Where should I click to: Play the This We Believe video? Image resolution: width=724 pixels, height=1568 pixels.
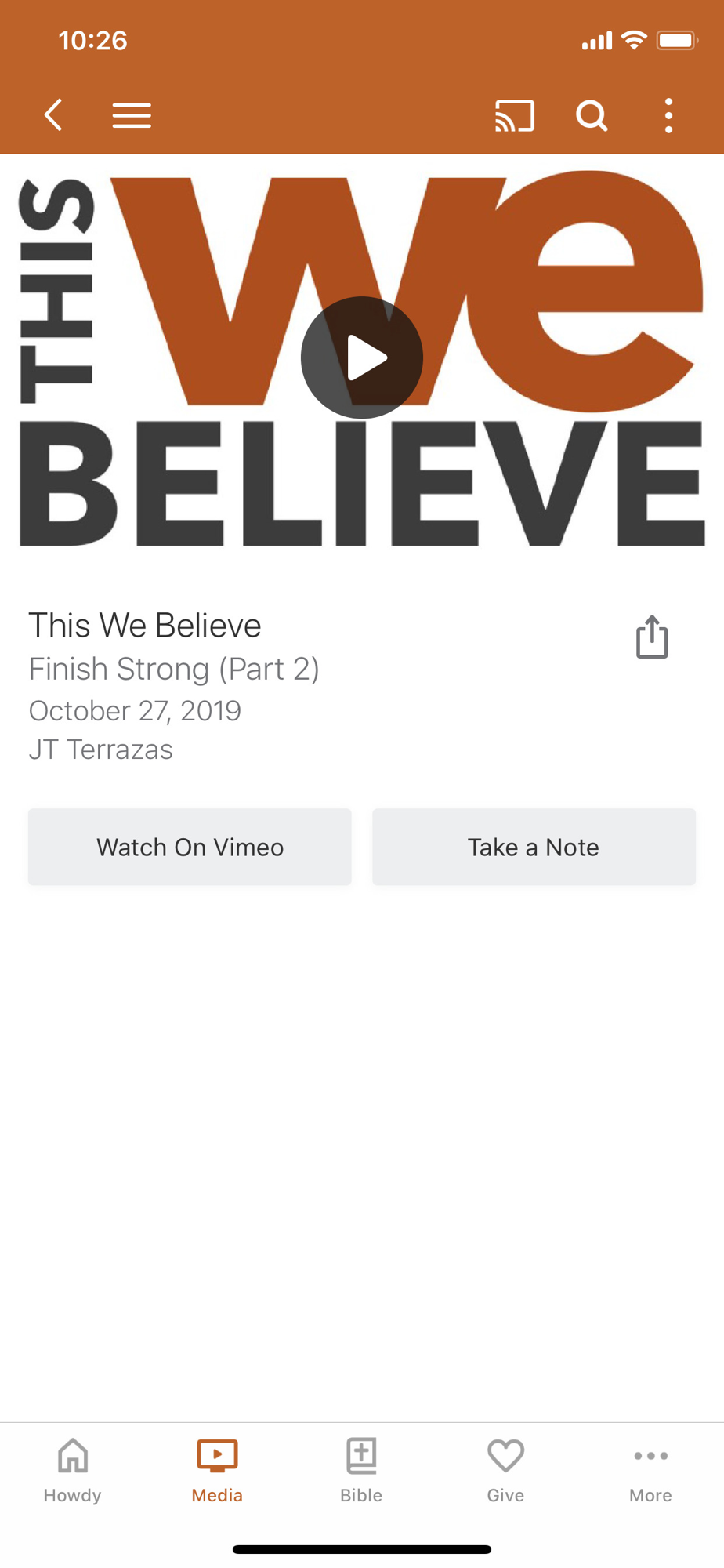pyautogui.click(x=362, y=358)
